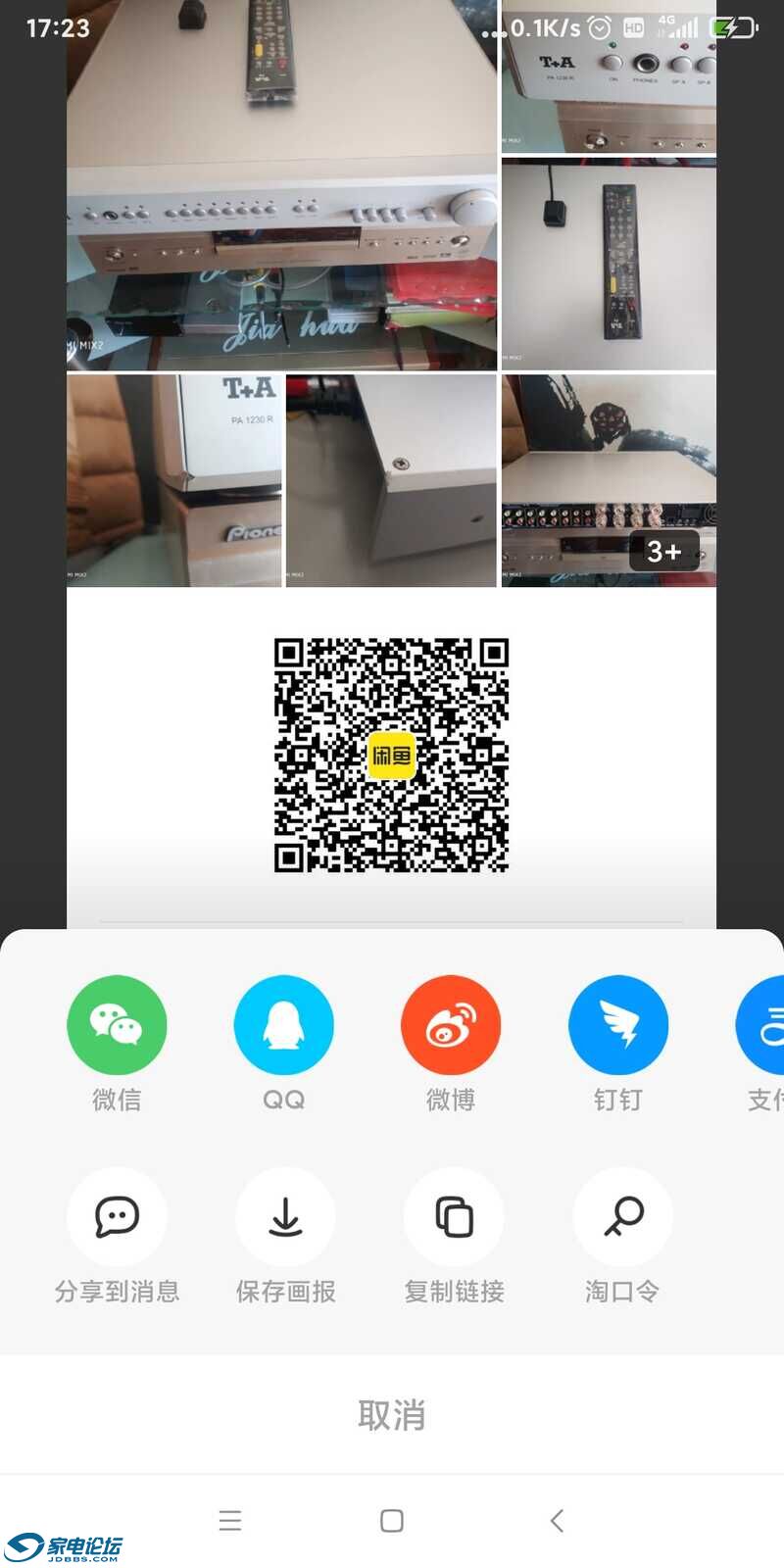
Task: Tap the yellow 闲鱼 logo inside the QR code
Action: pyautogui.click(x=394, y=757)
